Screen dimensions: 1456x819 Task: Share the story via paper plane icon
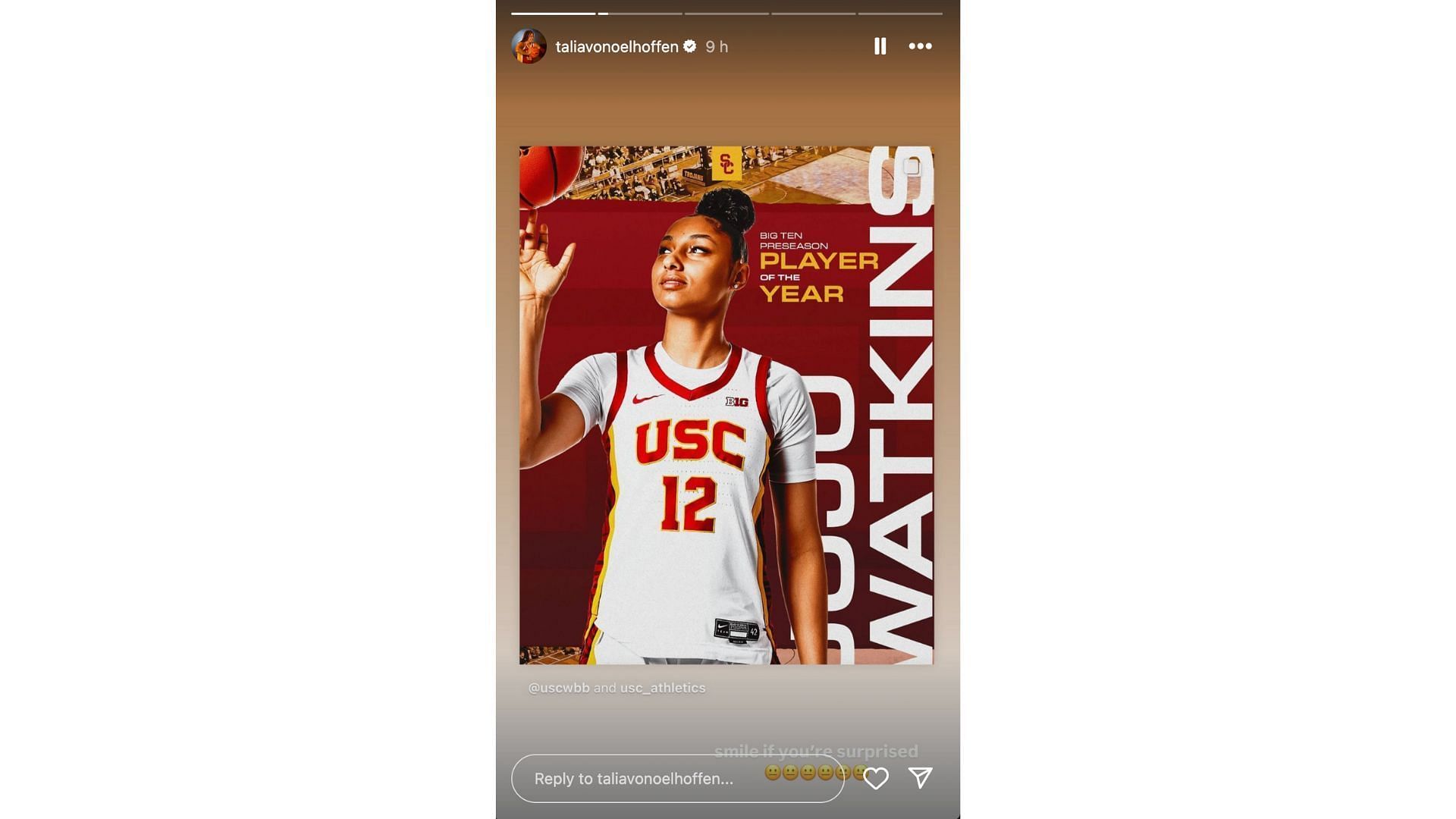coord(920,777)
